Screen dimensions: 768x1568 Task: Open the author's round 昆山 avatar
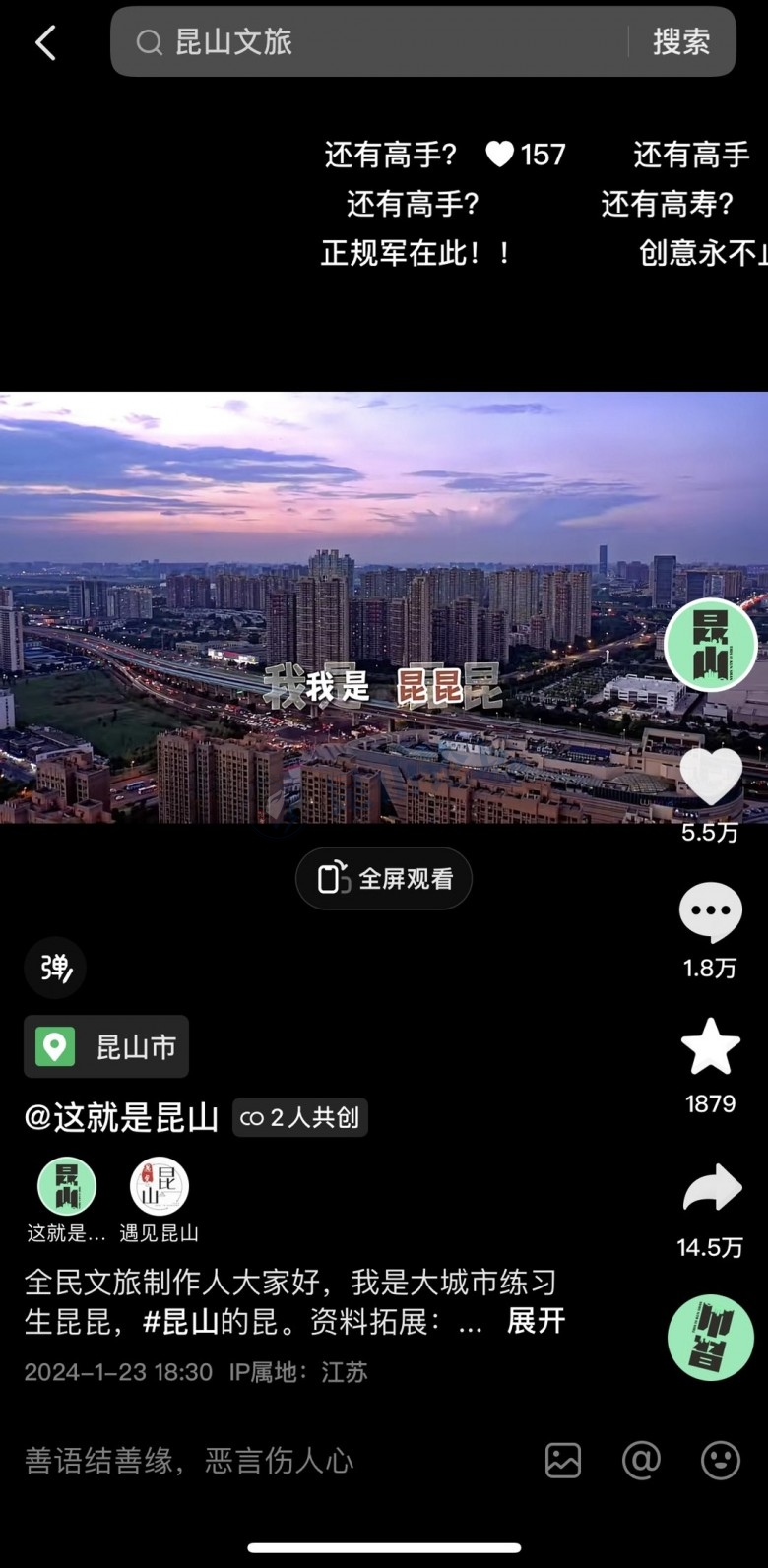(x=710, y=646)
